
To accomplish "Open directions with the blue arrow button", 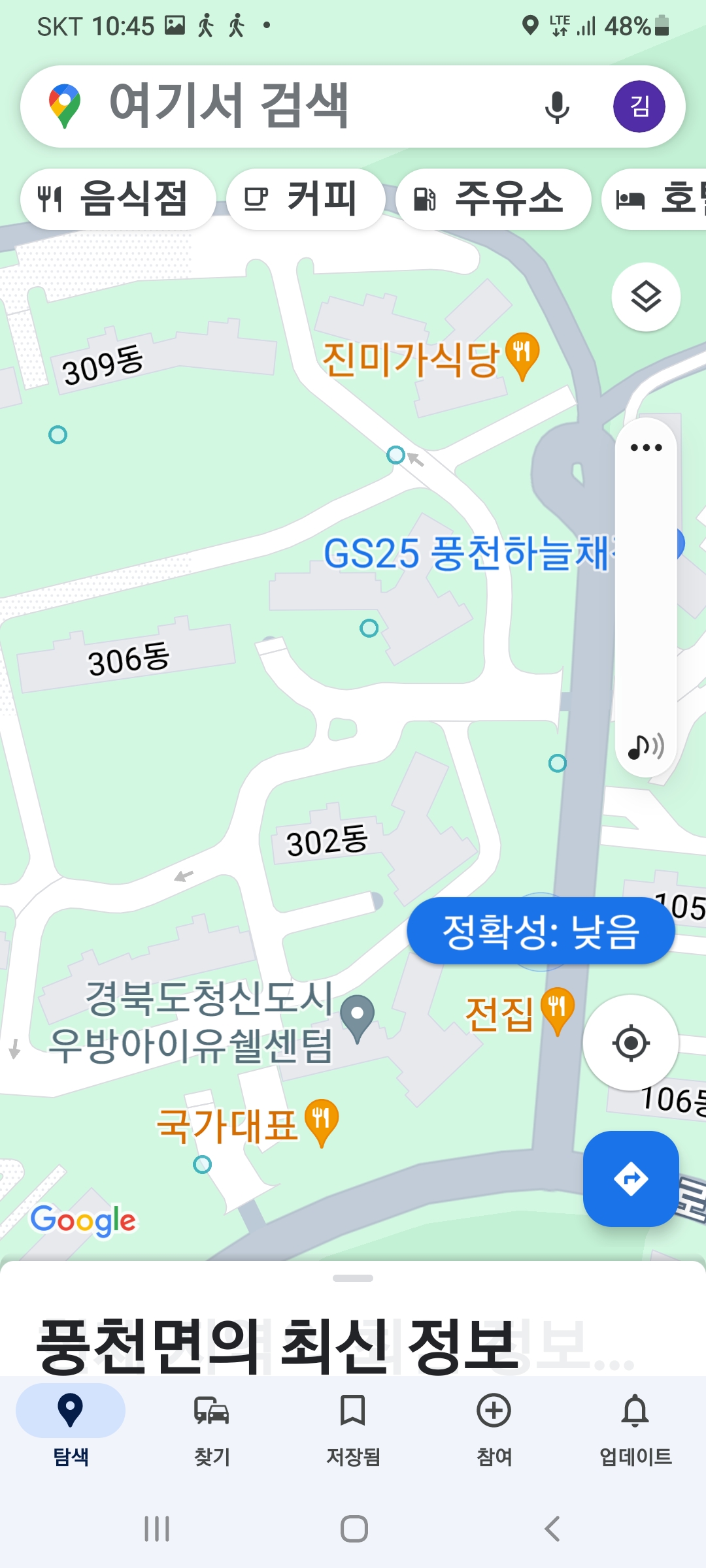I will tap(630, 1179).
